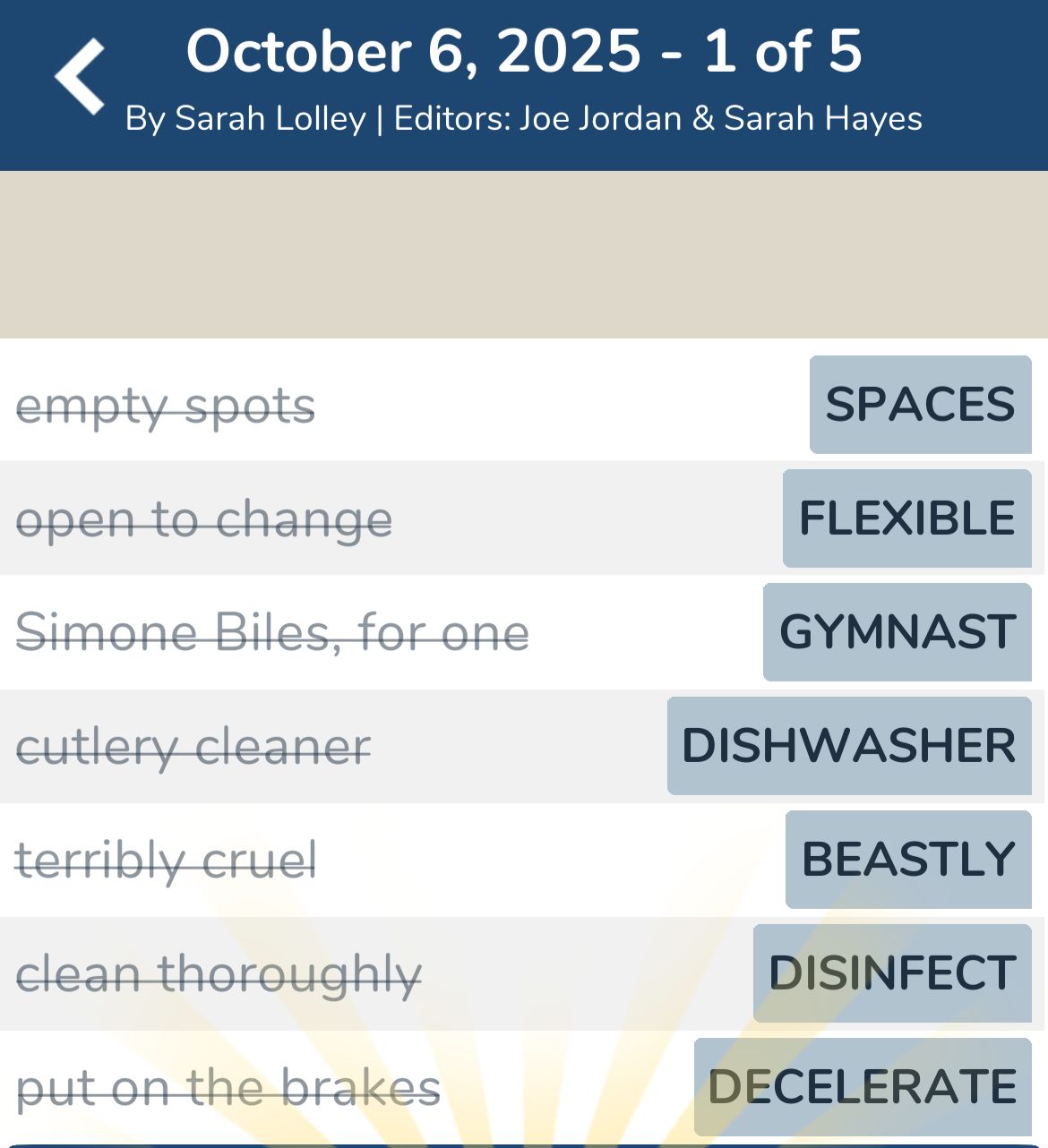Screen dimensions: 1048x1148
Task: Tap the DECELERATE answer chip
Action: (862, 1087)
